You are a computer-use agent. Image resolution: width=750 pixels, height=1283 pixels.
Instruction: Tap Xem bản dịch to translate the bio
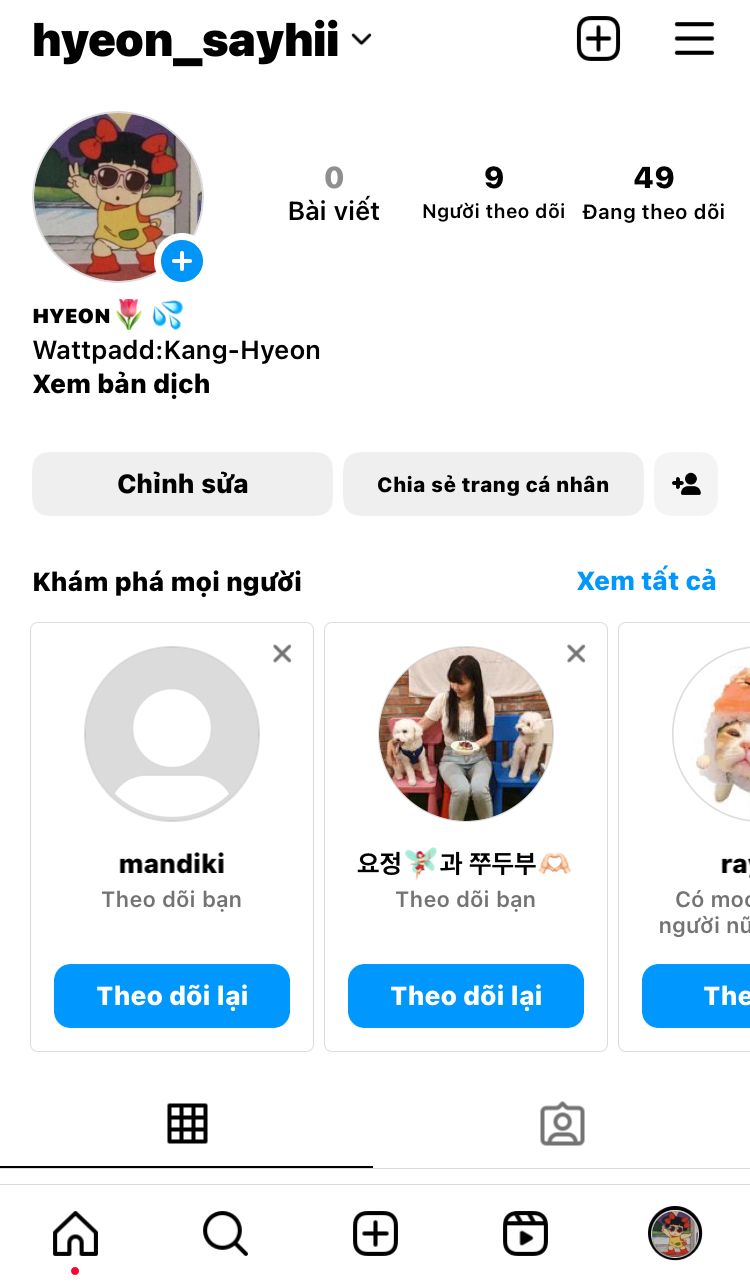tap(121, 384)
